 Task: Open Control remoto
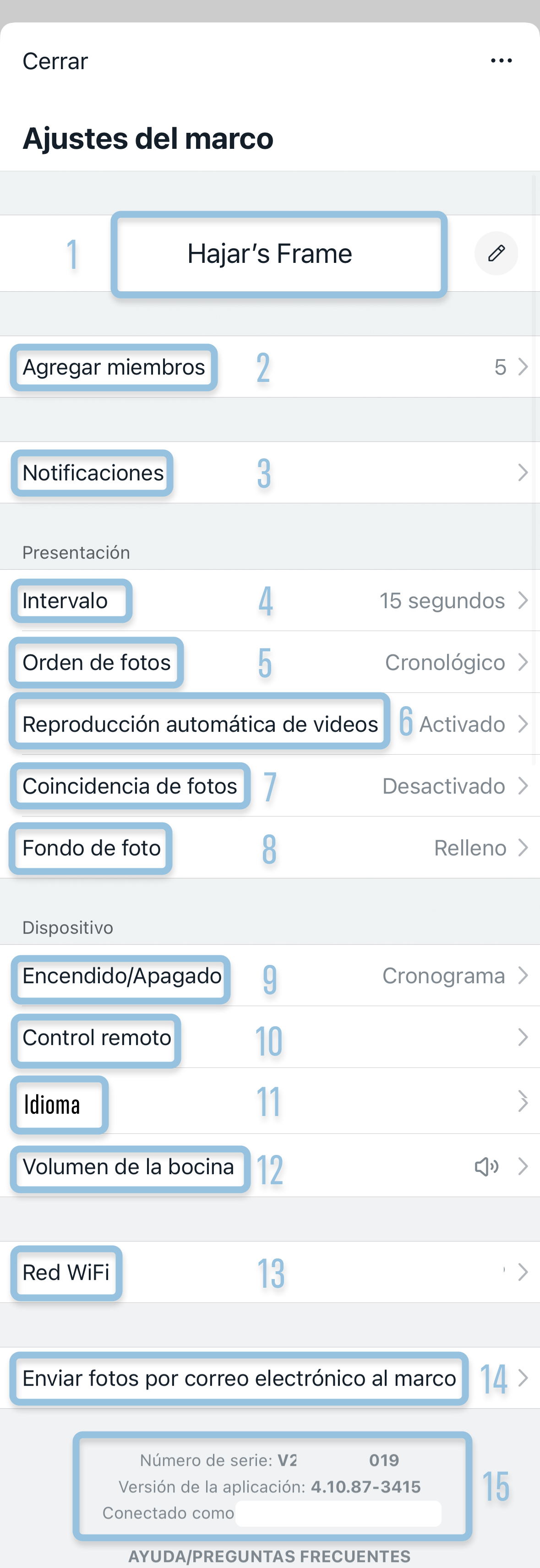(x=95, y=1039)
